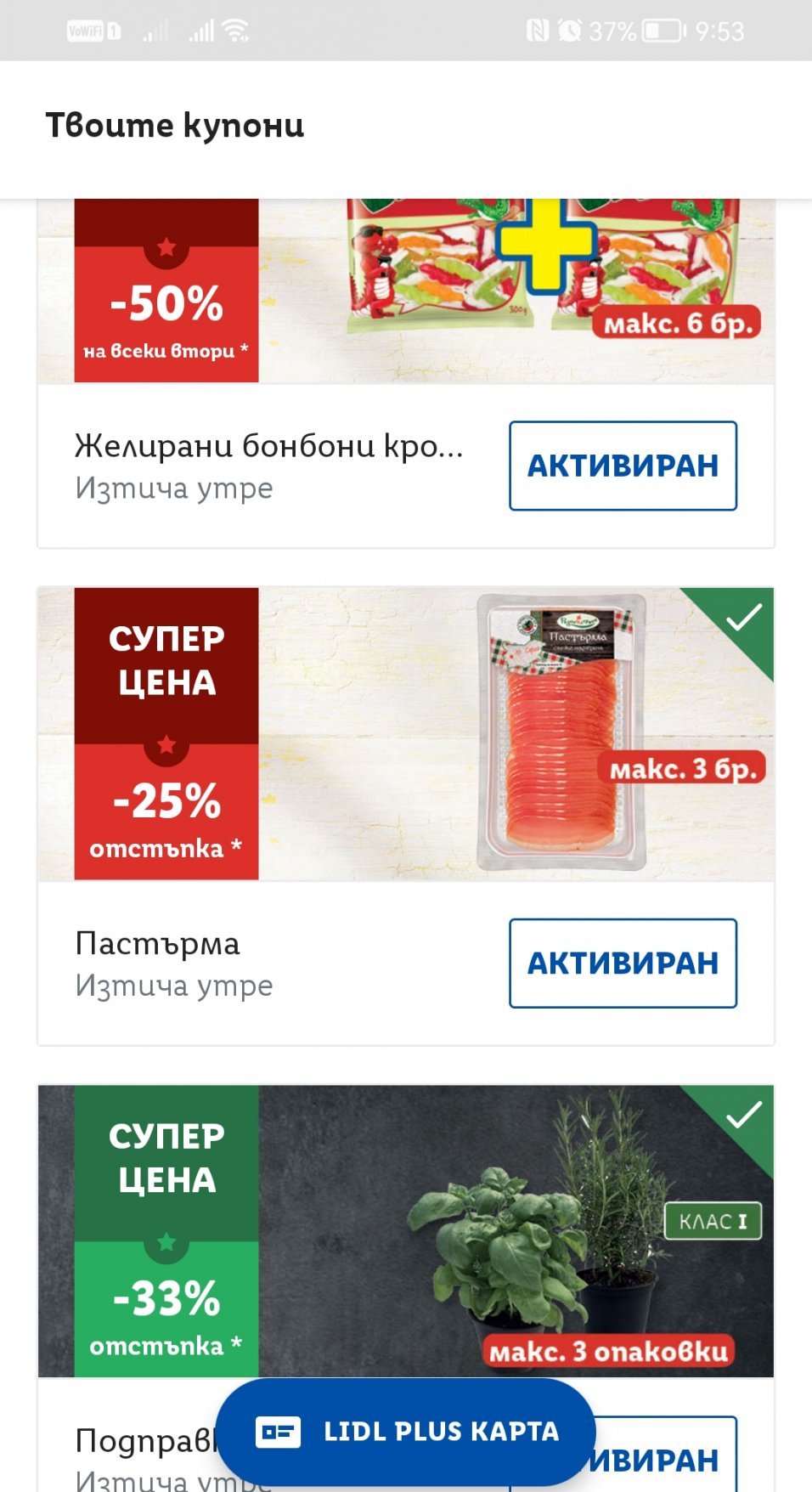
Task: Open the LIDL PLUS КАРТА button
Action: 406,1432
